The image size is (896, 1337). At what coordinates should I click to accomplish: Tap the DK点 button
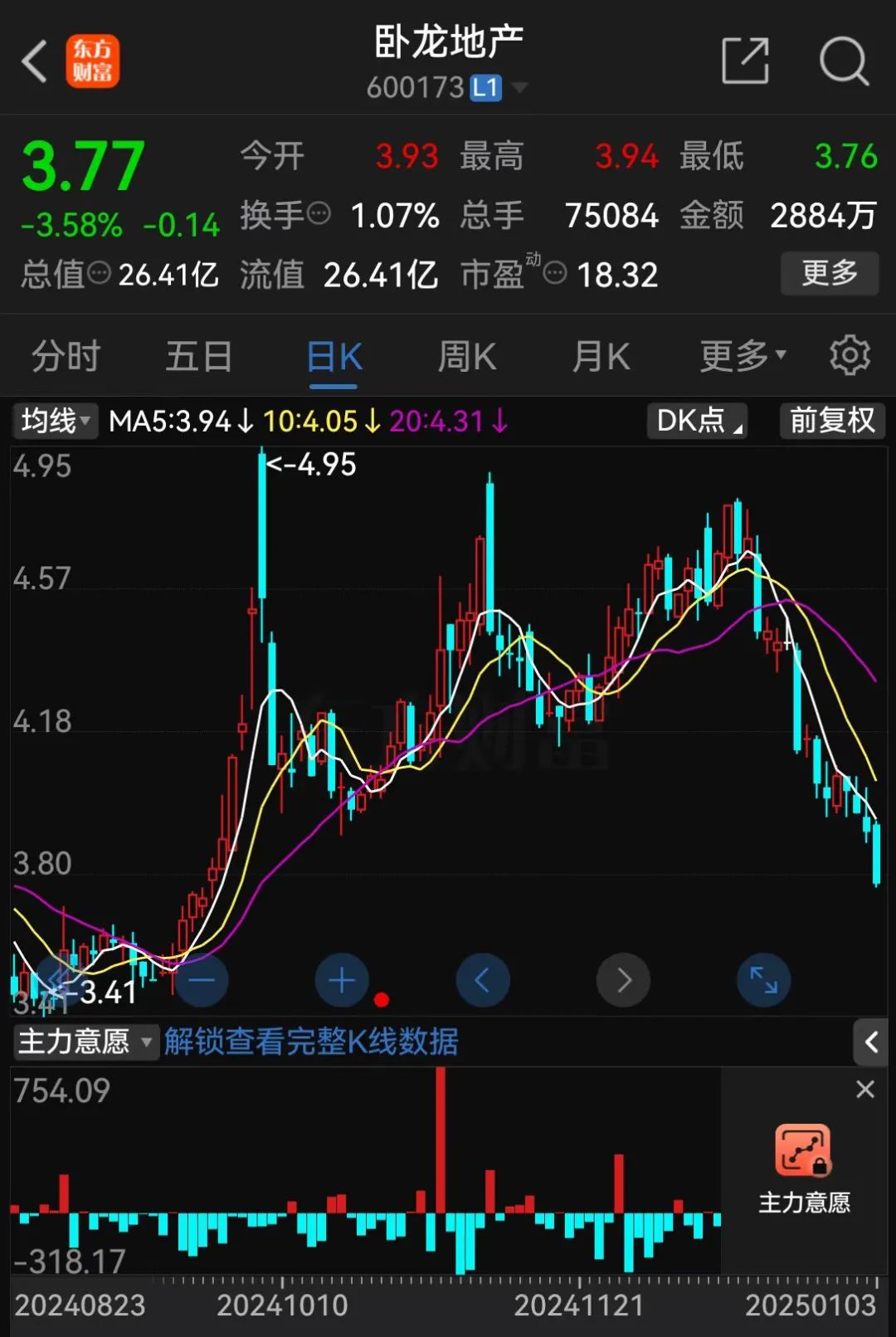click(697, 421)
